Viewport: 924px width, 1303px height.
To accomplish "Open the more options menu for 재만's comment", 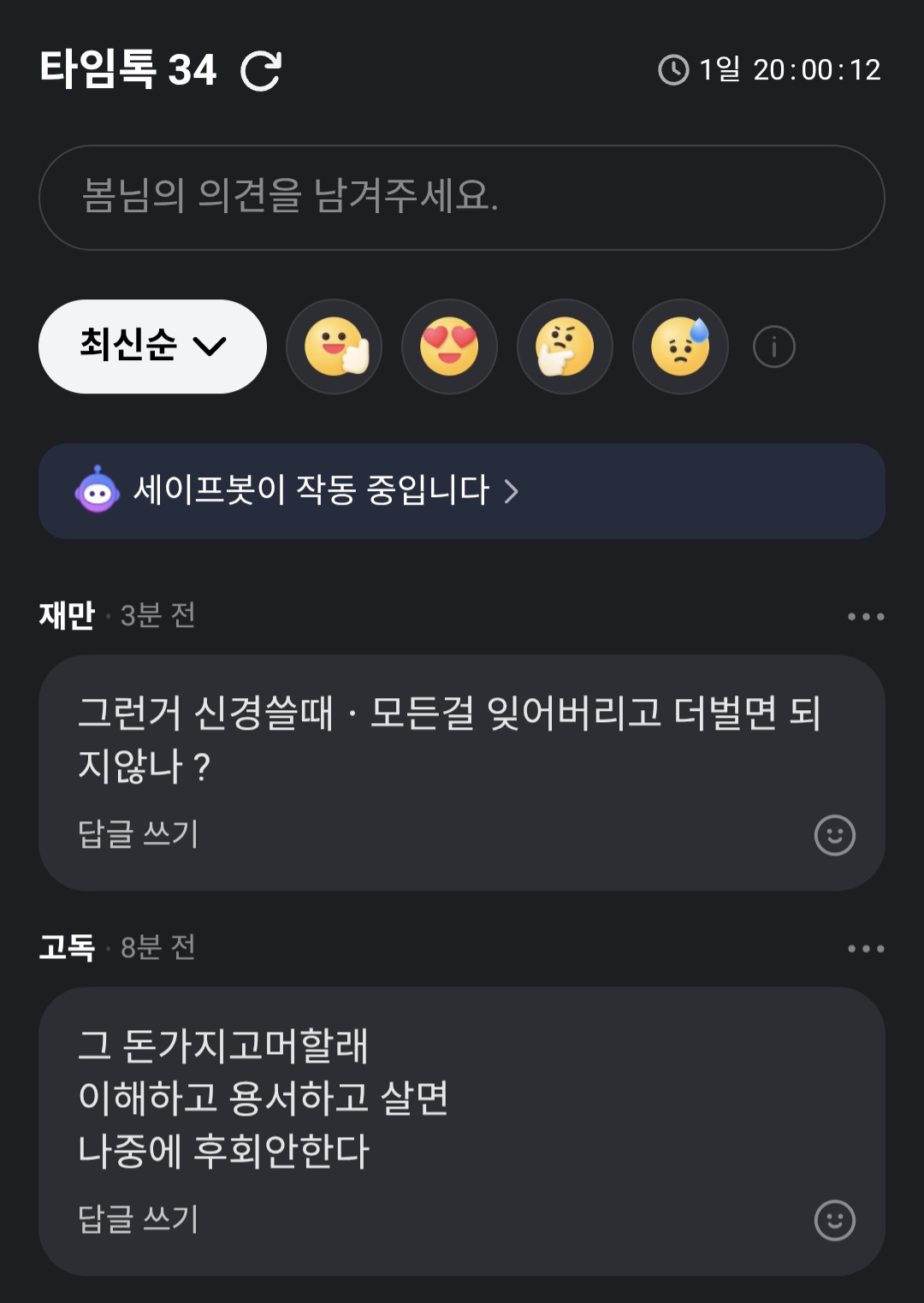I will tap(865, 616).
